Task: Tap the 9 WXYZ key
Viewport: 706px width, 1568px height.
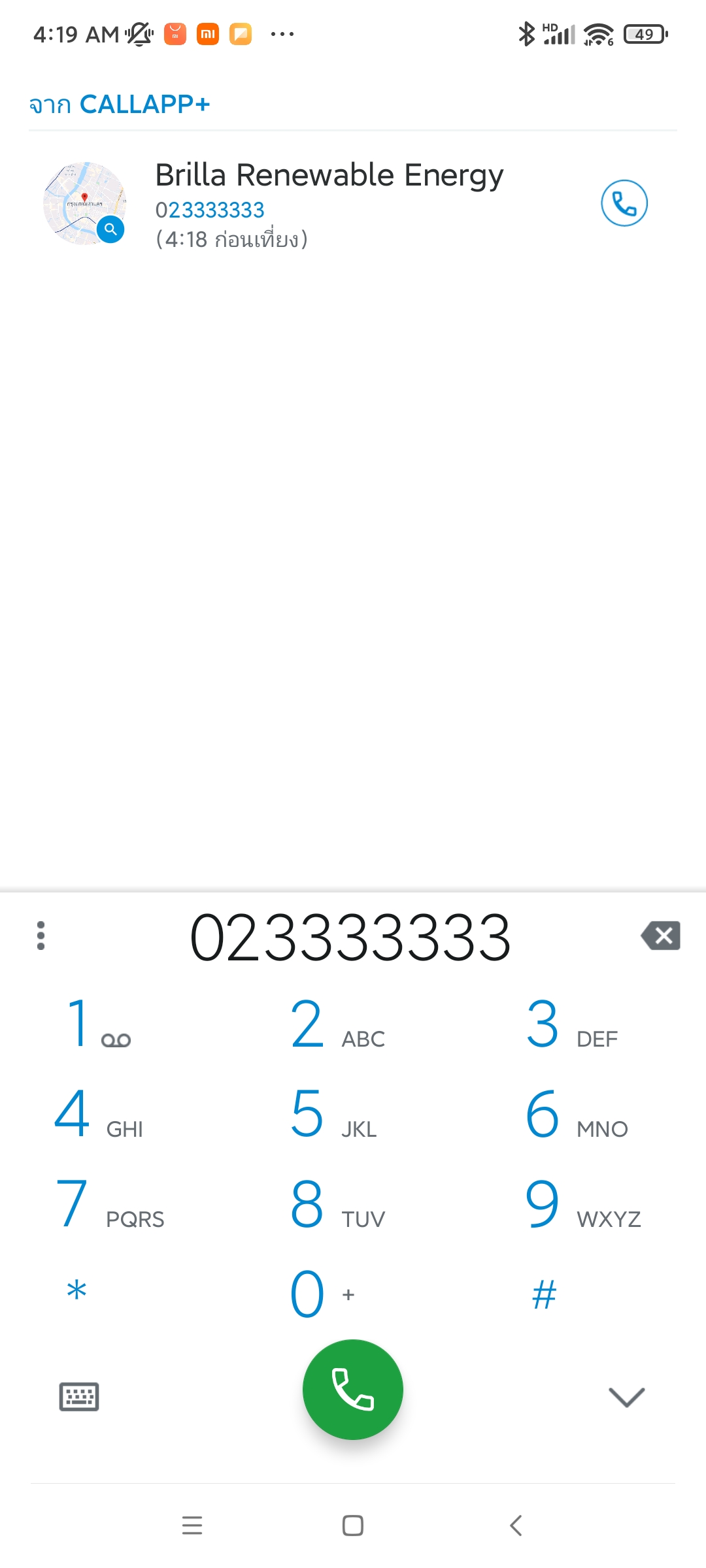Action: tap(582, 1205)
